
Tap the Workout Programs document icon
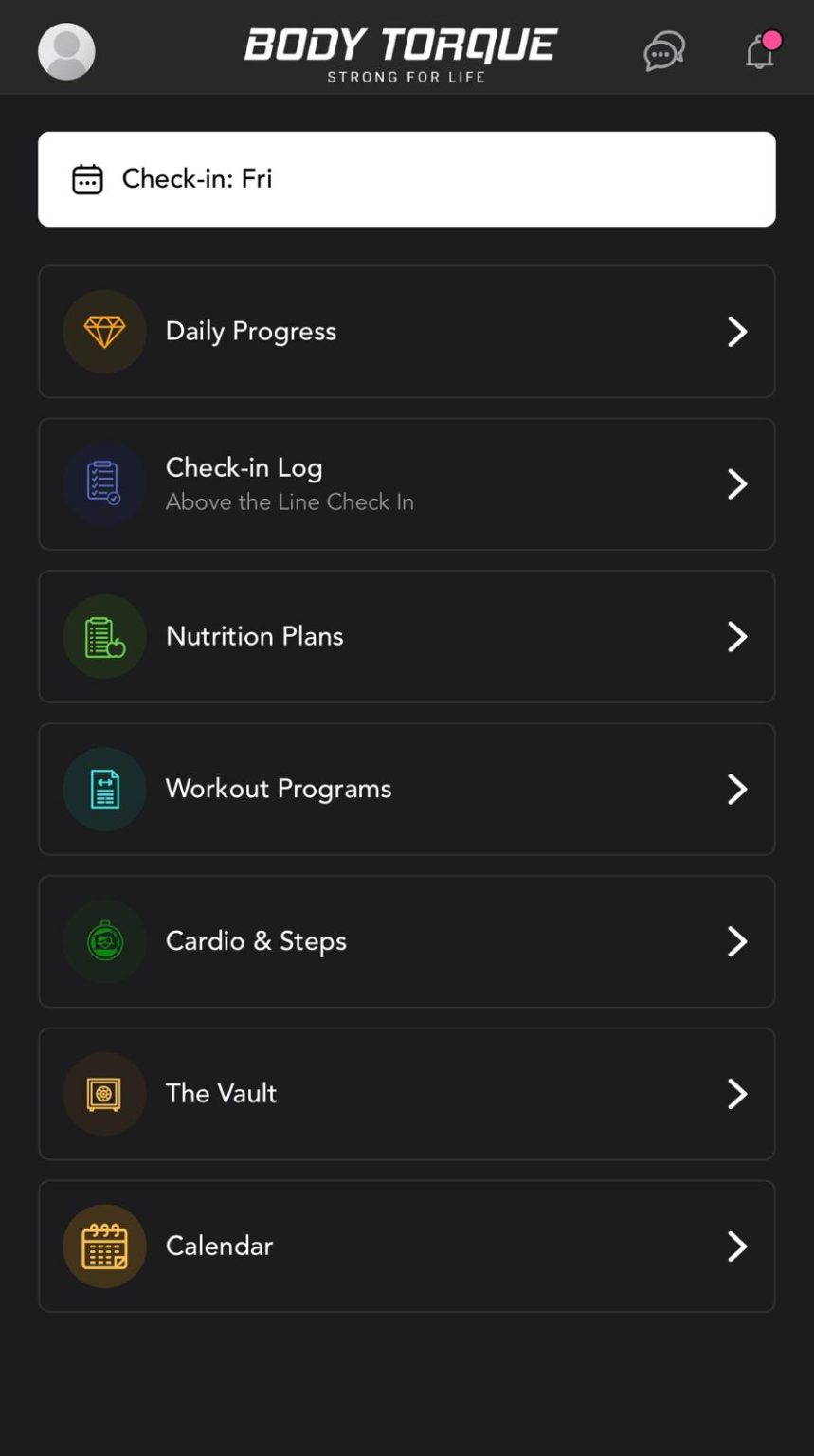pos(104,789)
